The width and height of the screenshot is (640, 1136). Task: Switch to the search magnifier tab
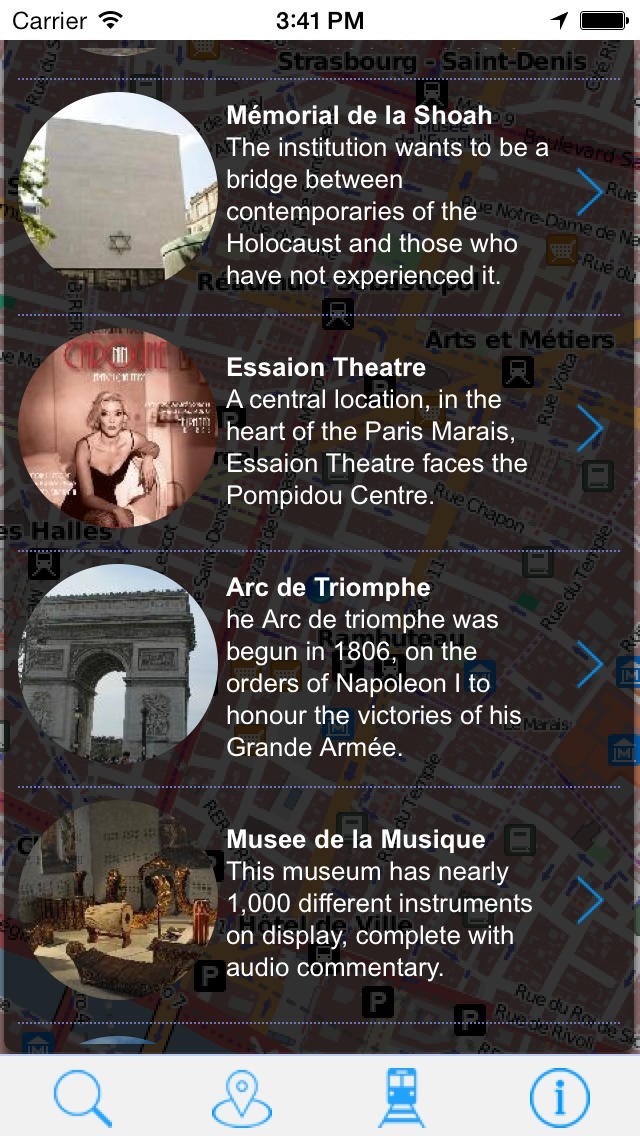pos(82,1097)
